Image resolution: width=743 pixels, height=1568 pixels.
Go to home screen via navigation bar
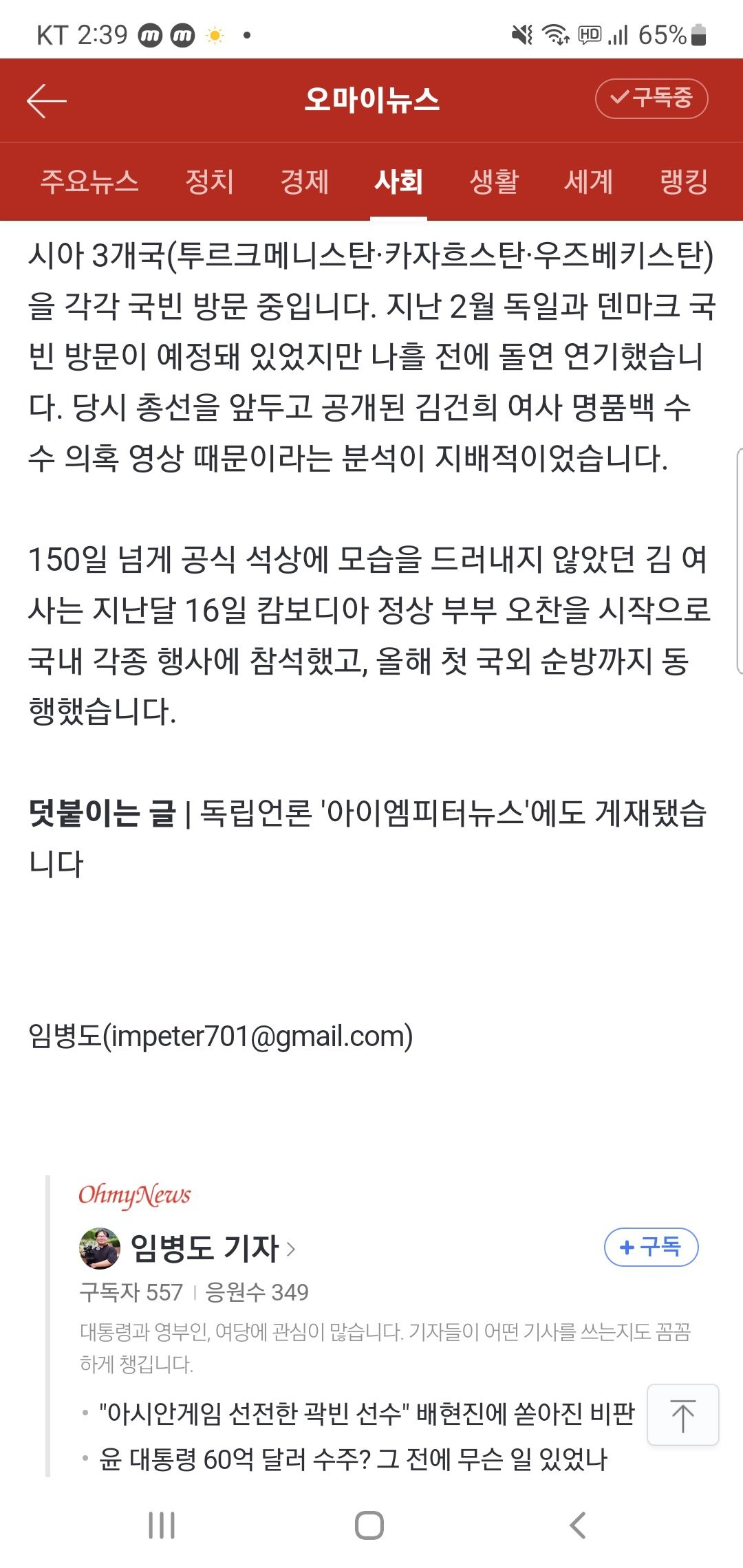369,1525
